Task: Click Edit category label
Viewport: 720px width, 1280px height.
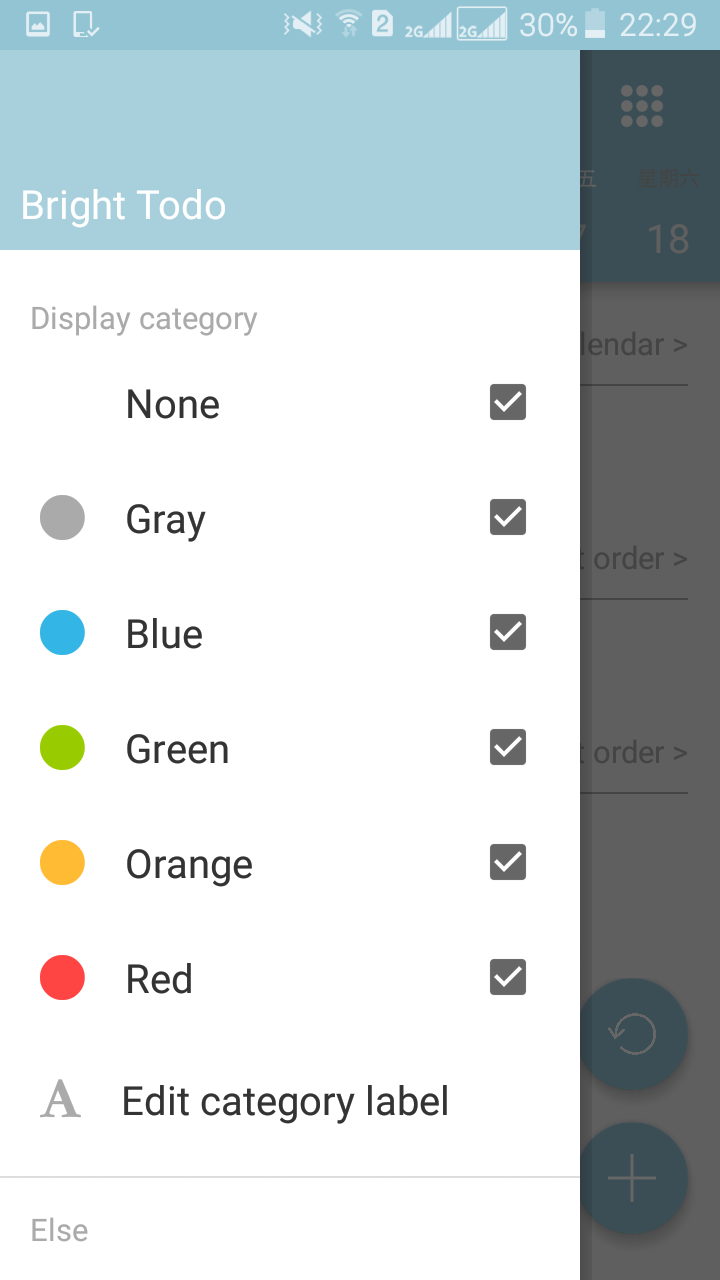Action: coord(284,1100)
